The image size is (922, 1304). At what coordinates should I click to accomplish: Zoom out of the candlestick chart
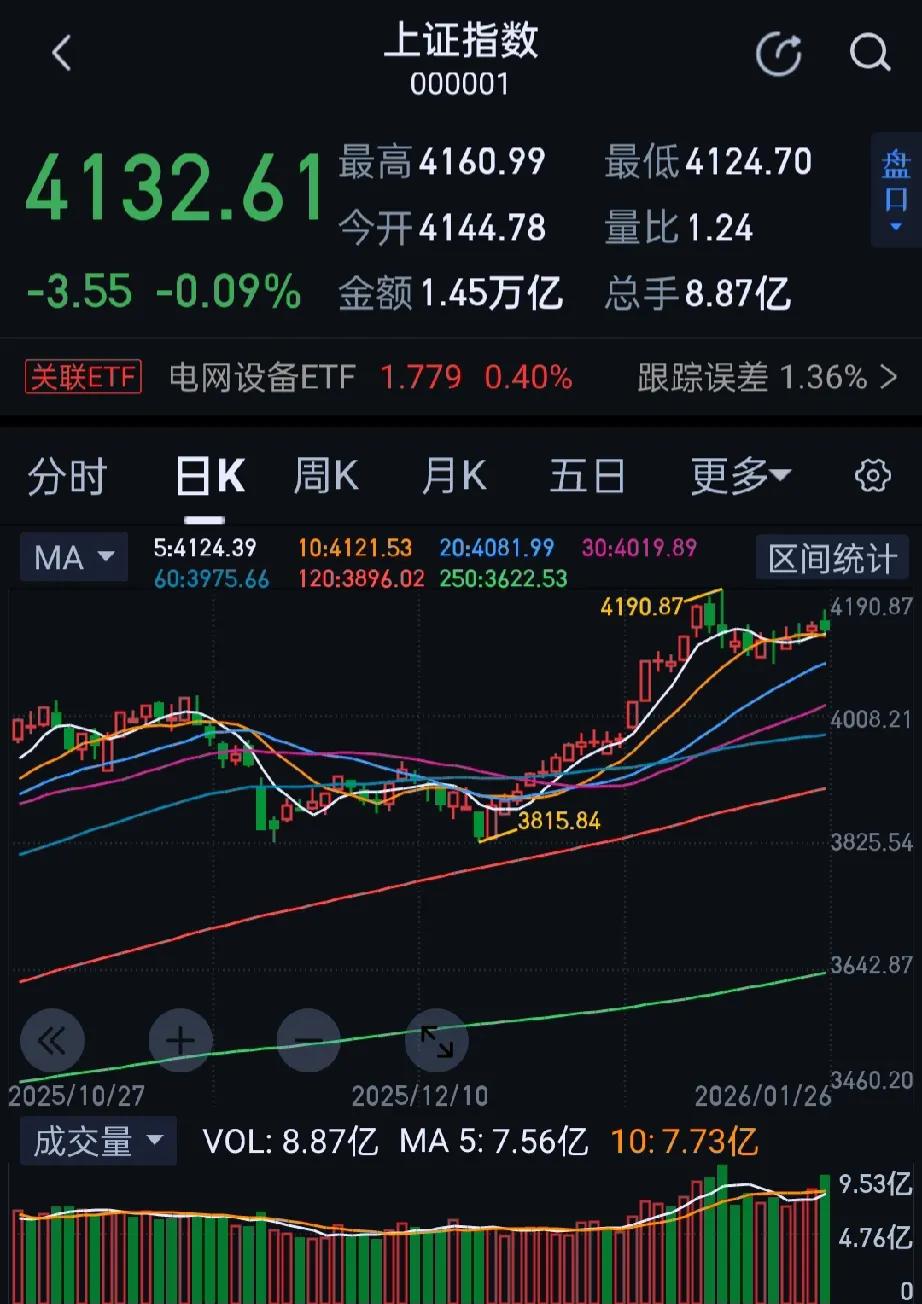pos(309,1040)
